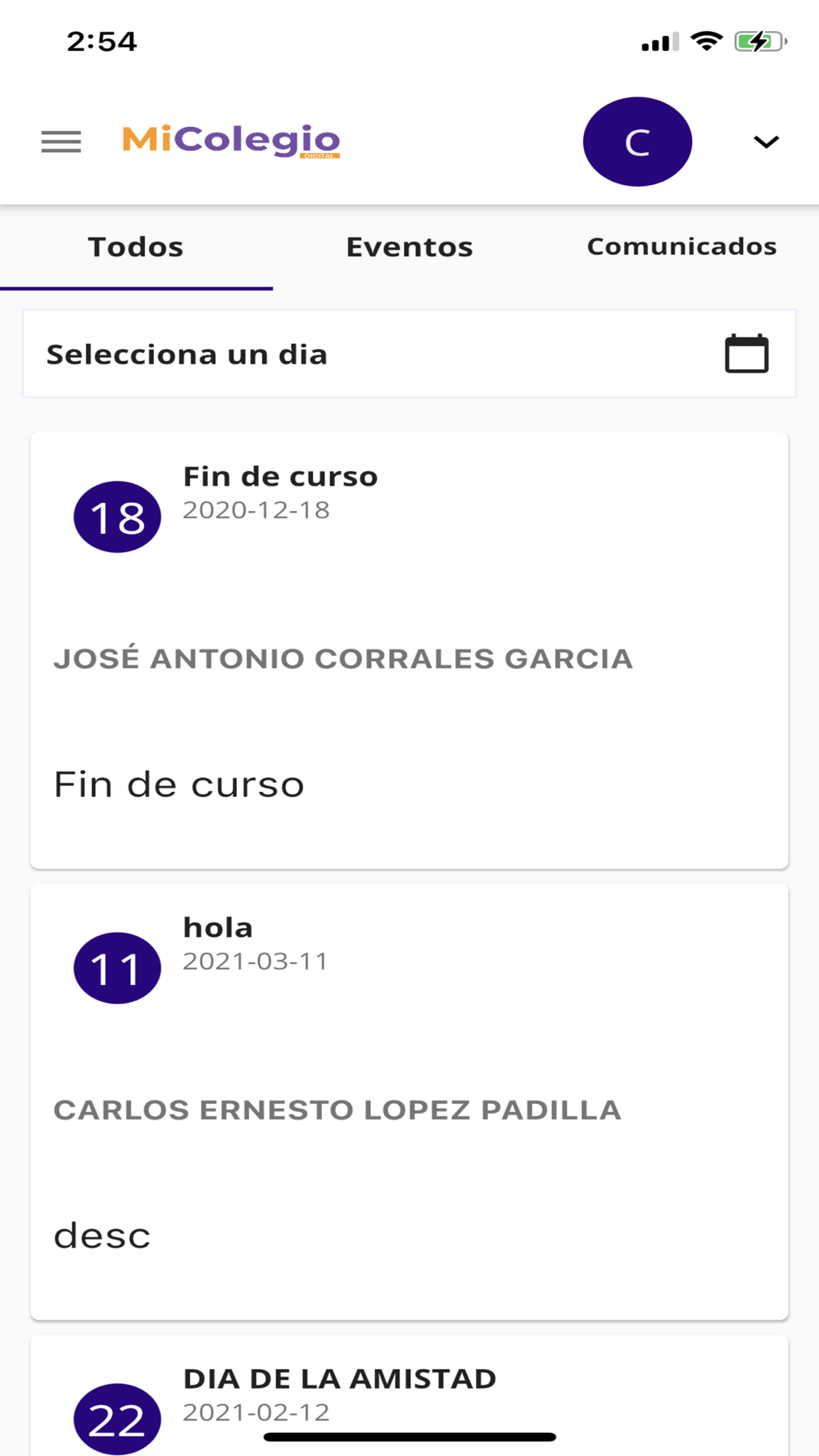
Task: Switch to the Eventos tab
Action: (409, 246)
